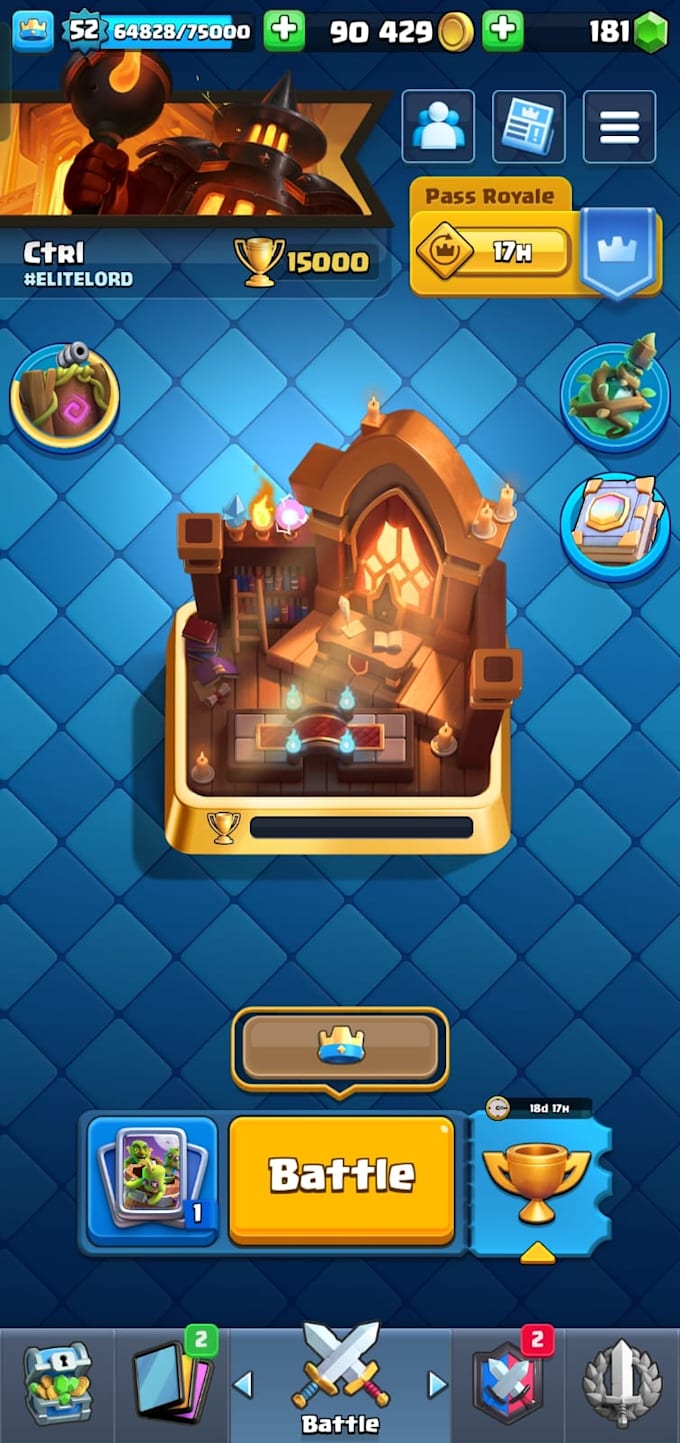Open the wooden shield event icon

pos(65,397)
